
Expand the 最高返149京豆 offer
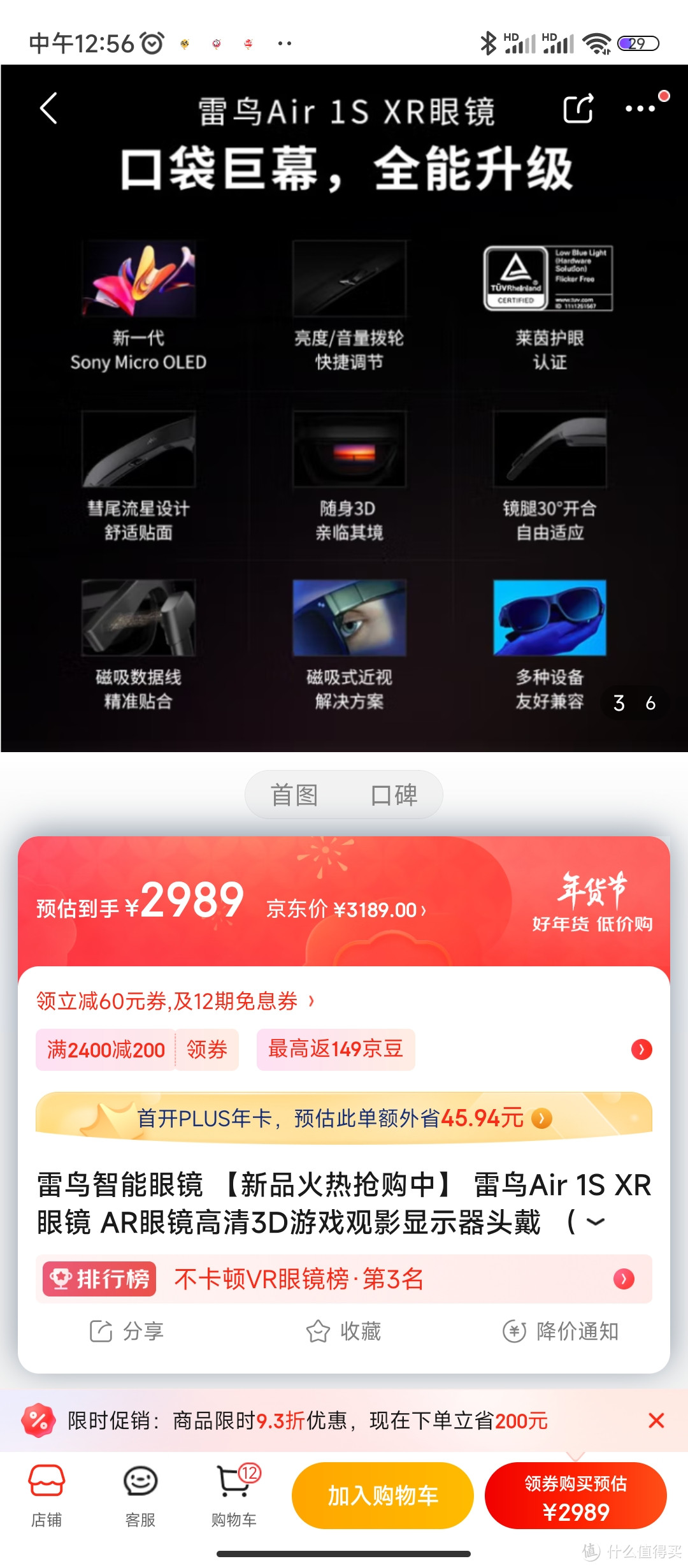click(336, 1050)
